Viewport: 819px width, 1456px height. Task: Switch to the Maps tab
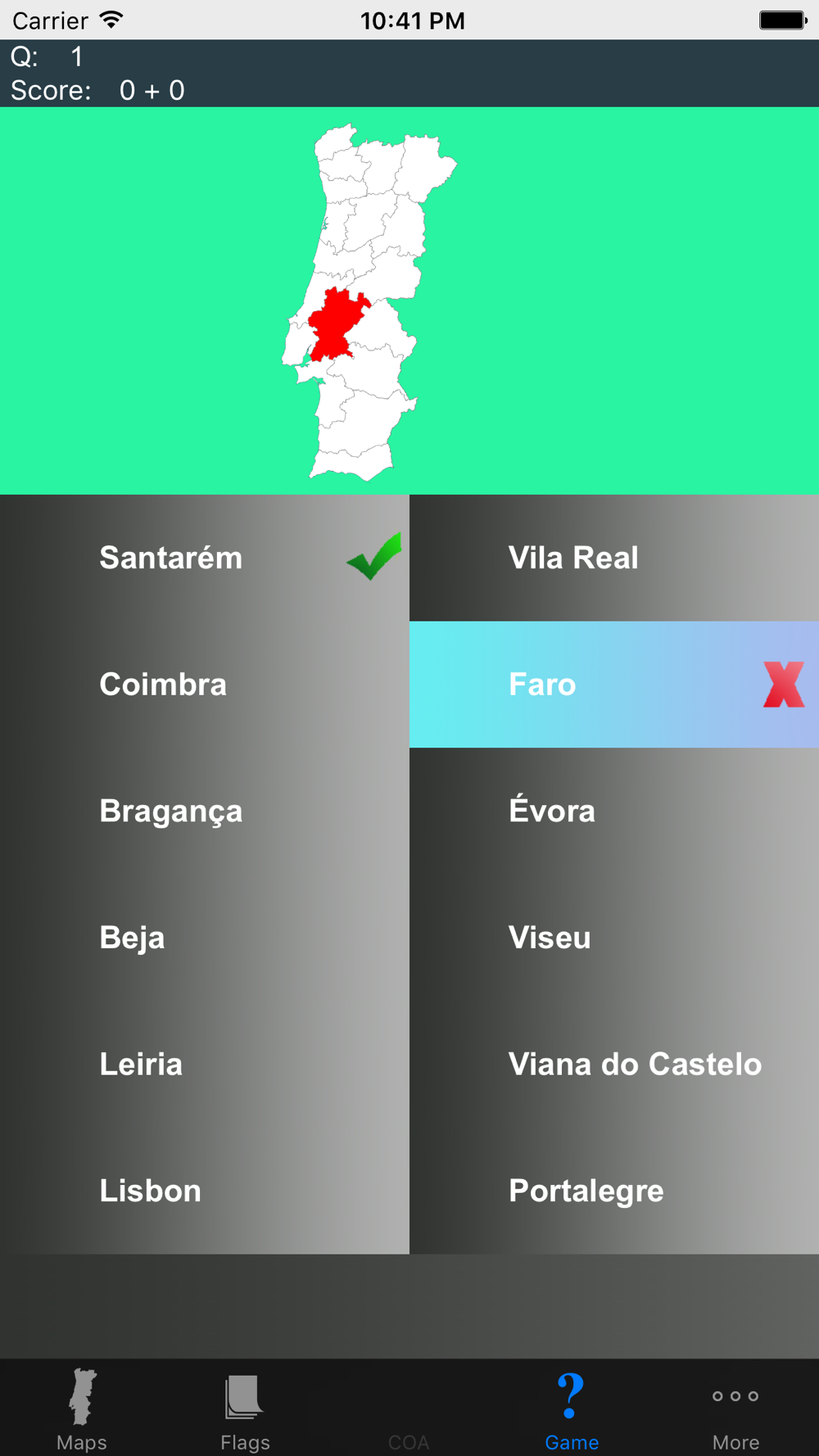click(82, 1409)
